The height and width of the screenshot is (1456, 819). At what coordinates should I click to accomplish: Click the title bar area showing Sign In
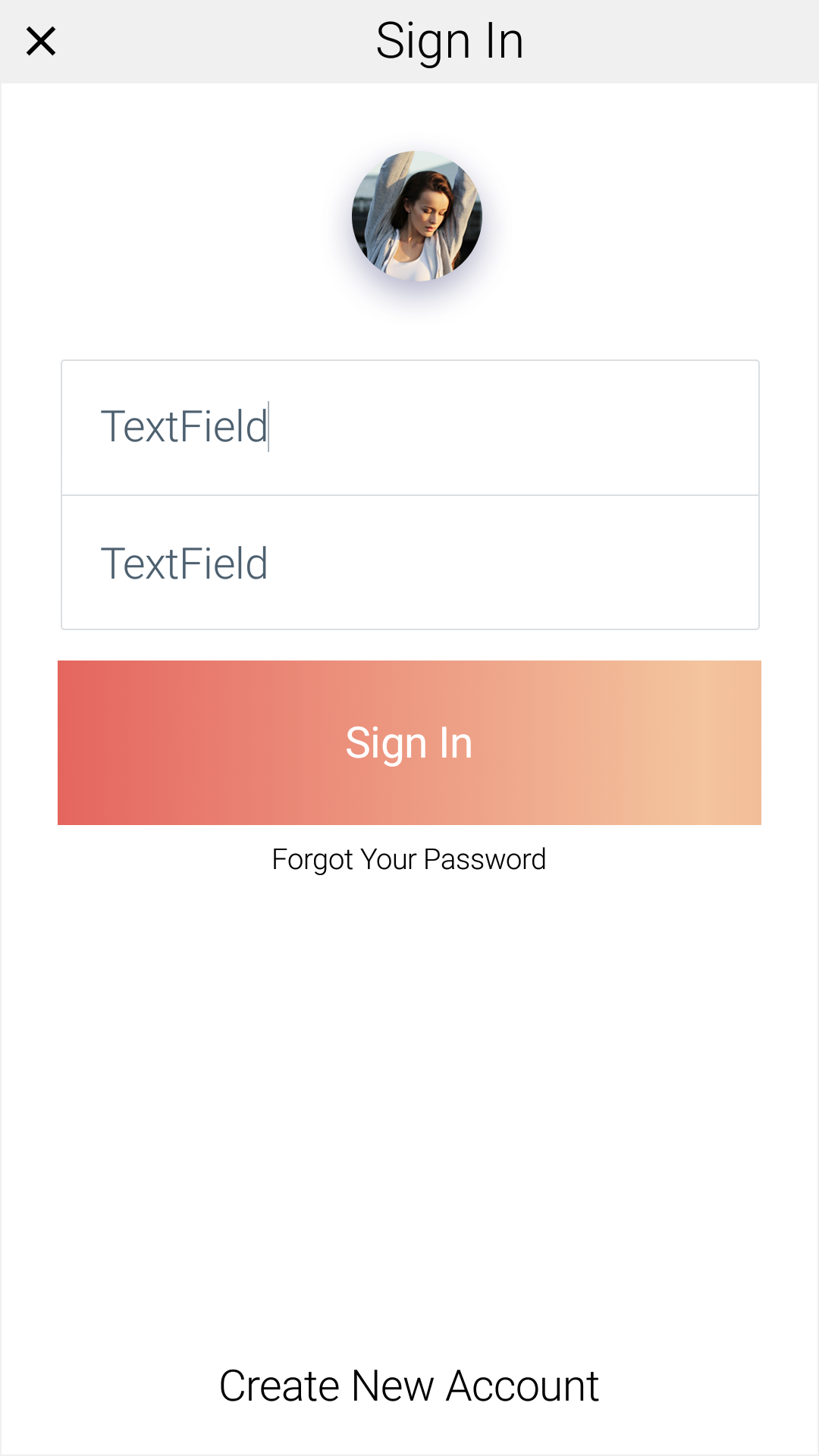pyautogui.click(x=450, y=41)
